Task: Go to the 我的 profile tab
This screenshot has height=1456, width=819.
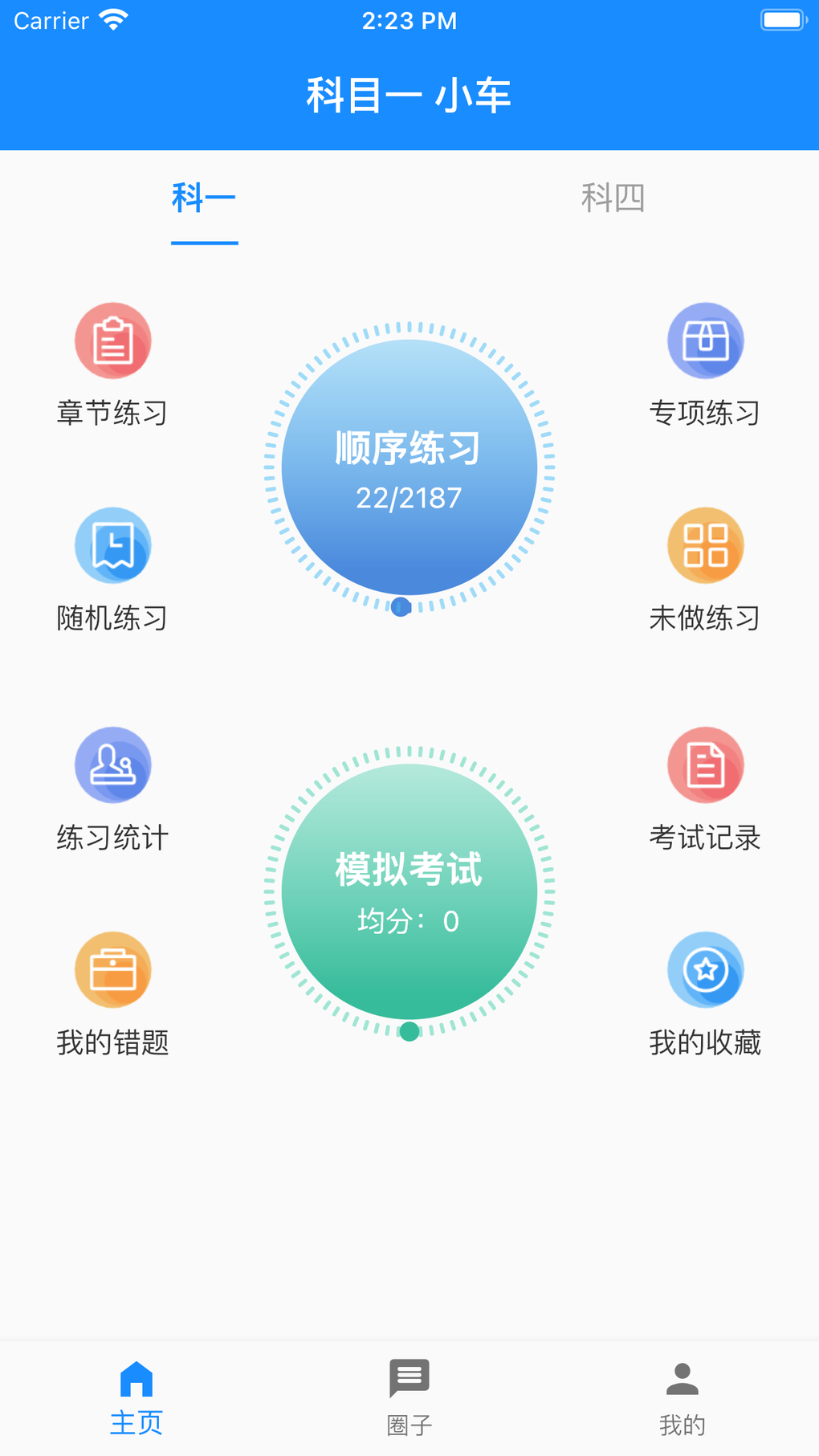Action: point(682,1397)
